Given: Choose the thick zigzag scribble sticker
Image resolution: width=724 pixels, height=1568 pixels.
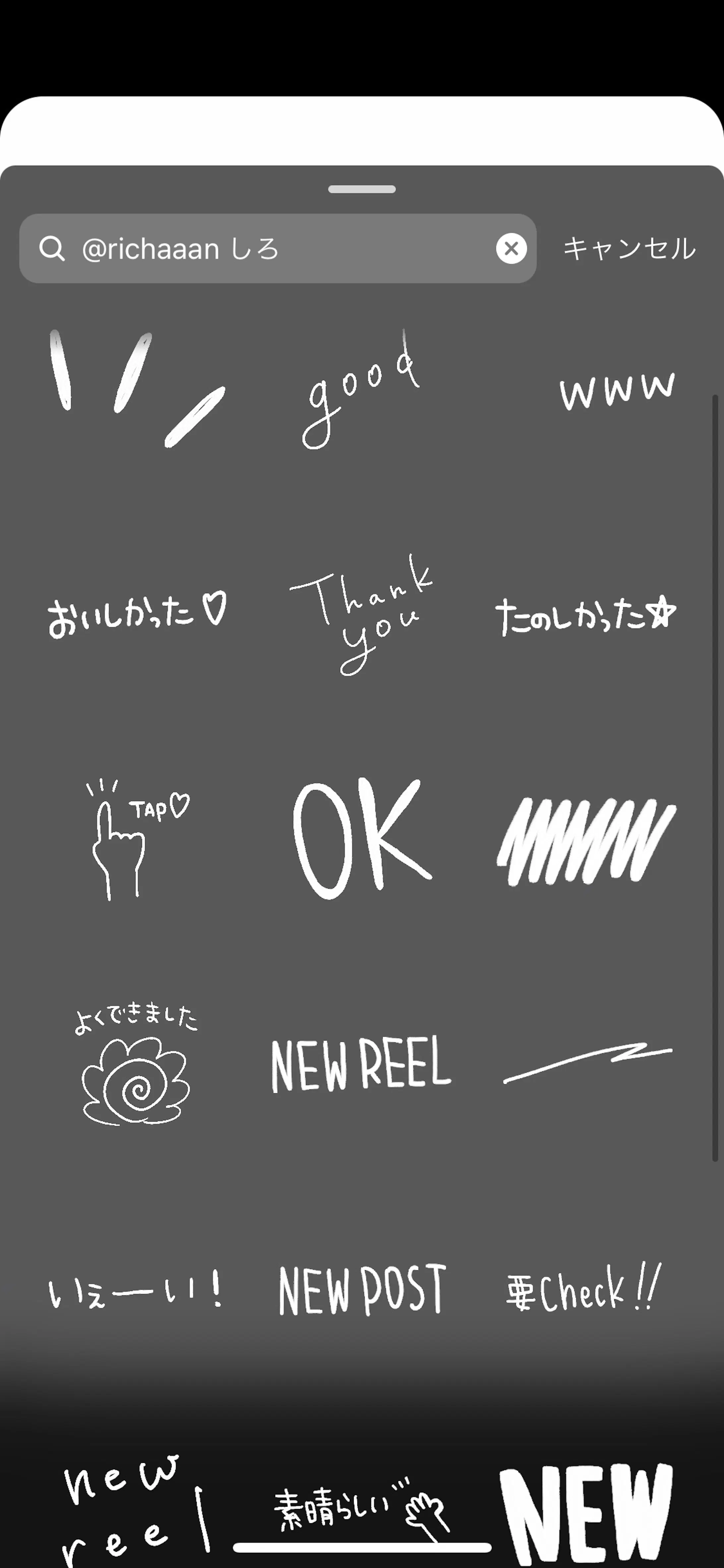Looking at the screenshot, I should click(586, 840).
